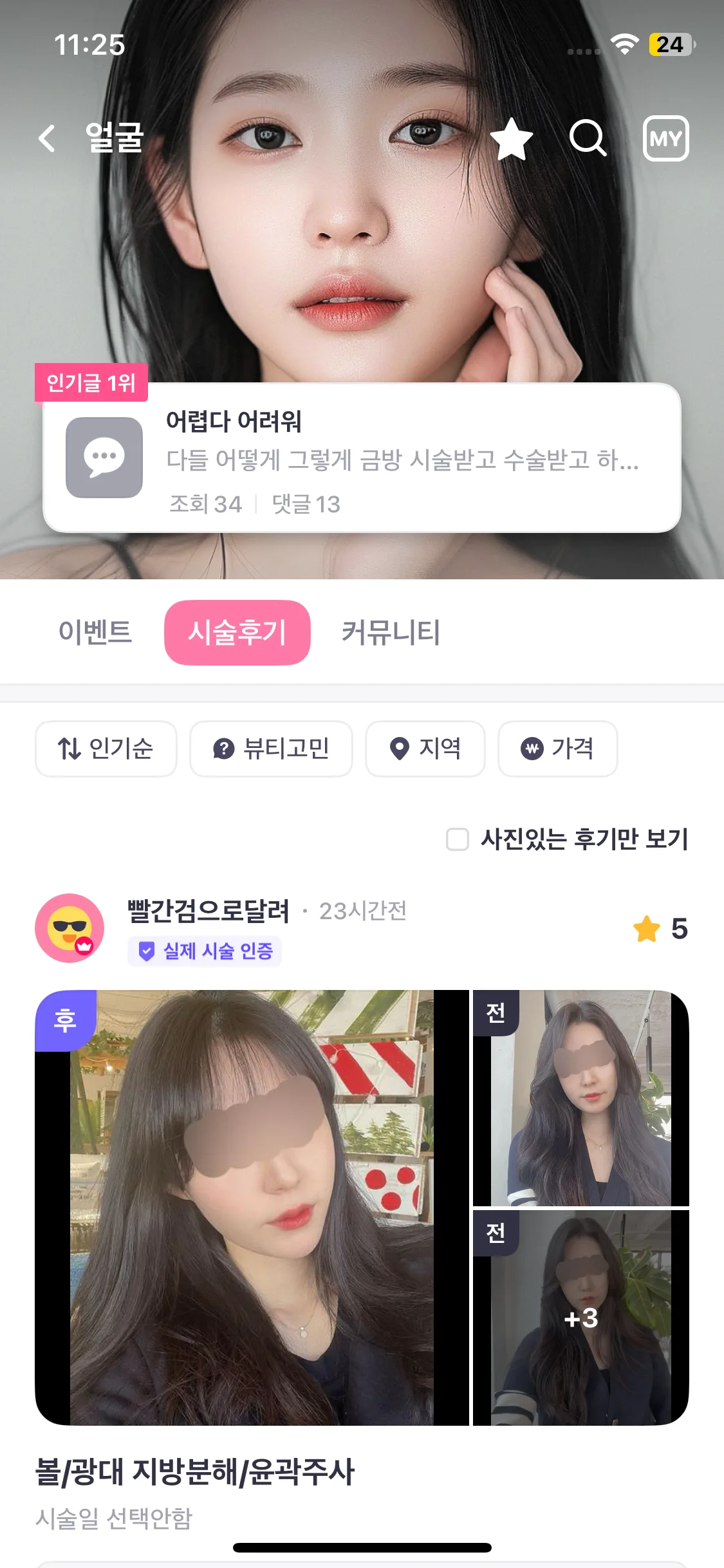Filter reviews by 지역
This screenshot has width=724, height=1568.
coord(425,749)
